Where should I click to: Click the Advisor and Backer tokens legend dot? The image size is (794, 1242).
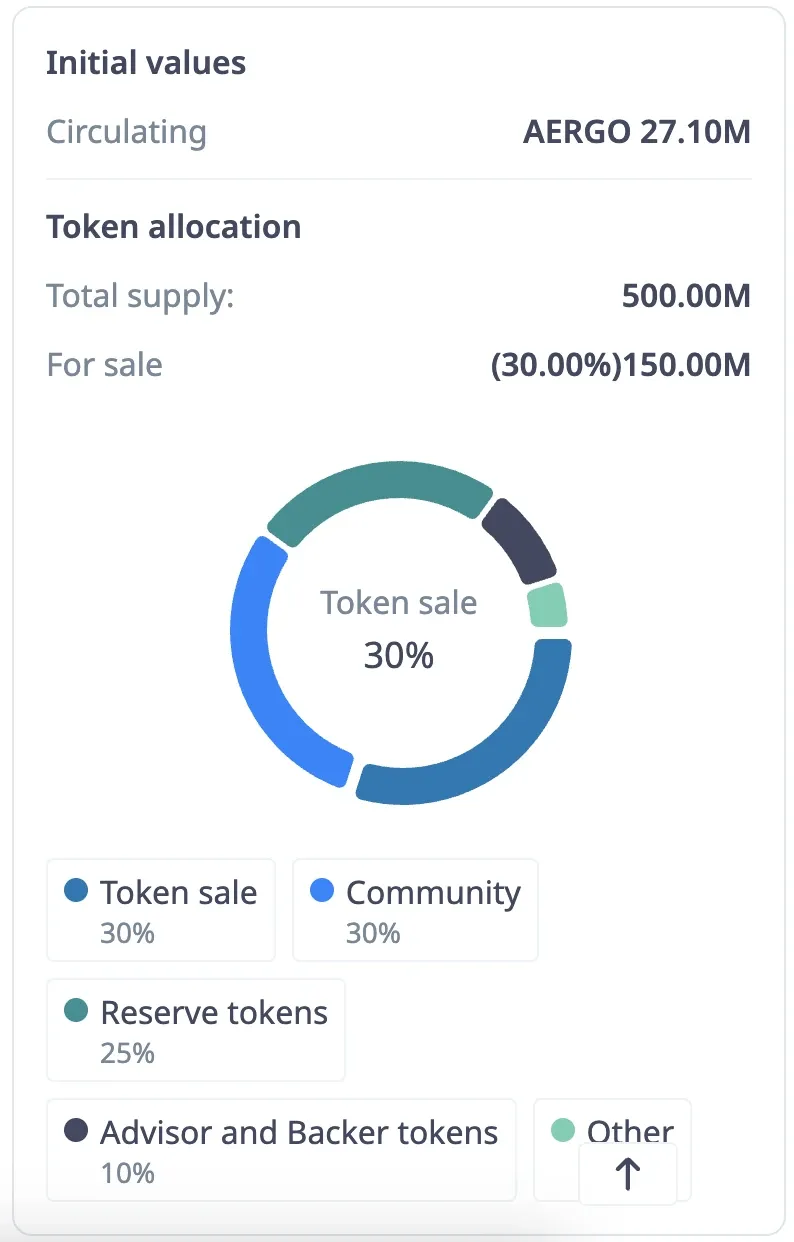78,1132
